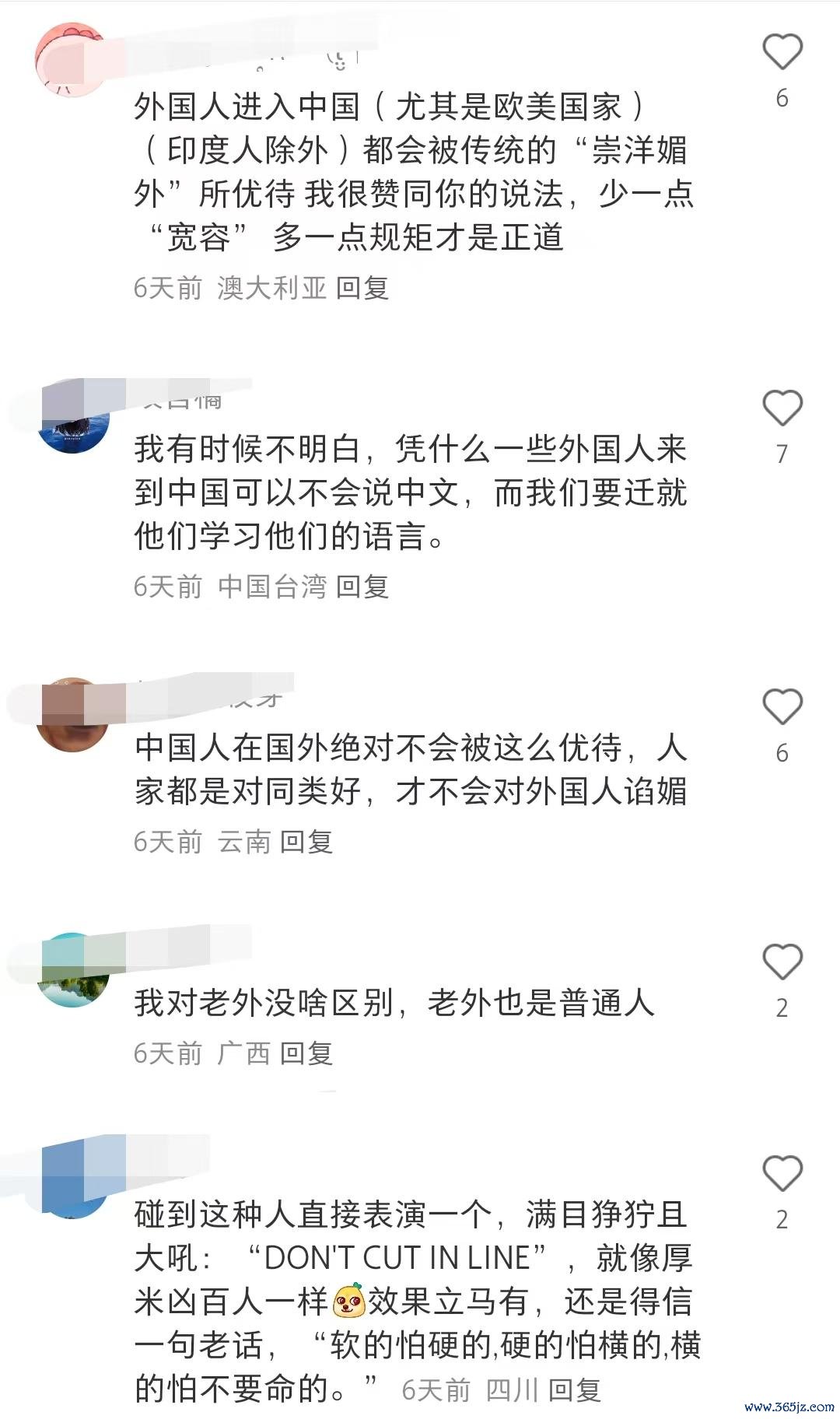
Task: Like the 云南 comment about 优待
Action: [x=782, y=706]
